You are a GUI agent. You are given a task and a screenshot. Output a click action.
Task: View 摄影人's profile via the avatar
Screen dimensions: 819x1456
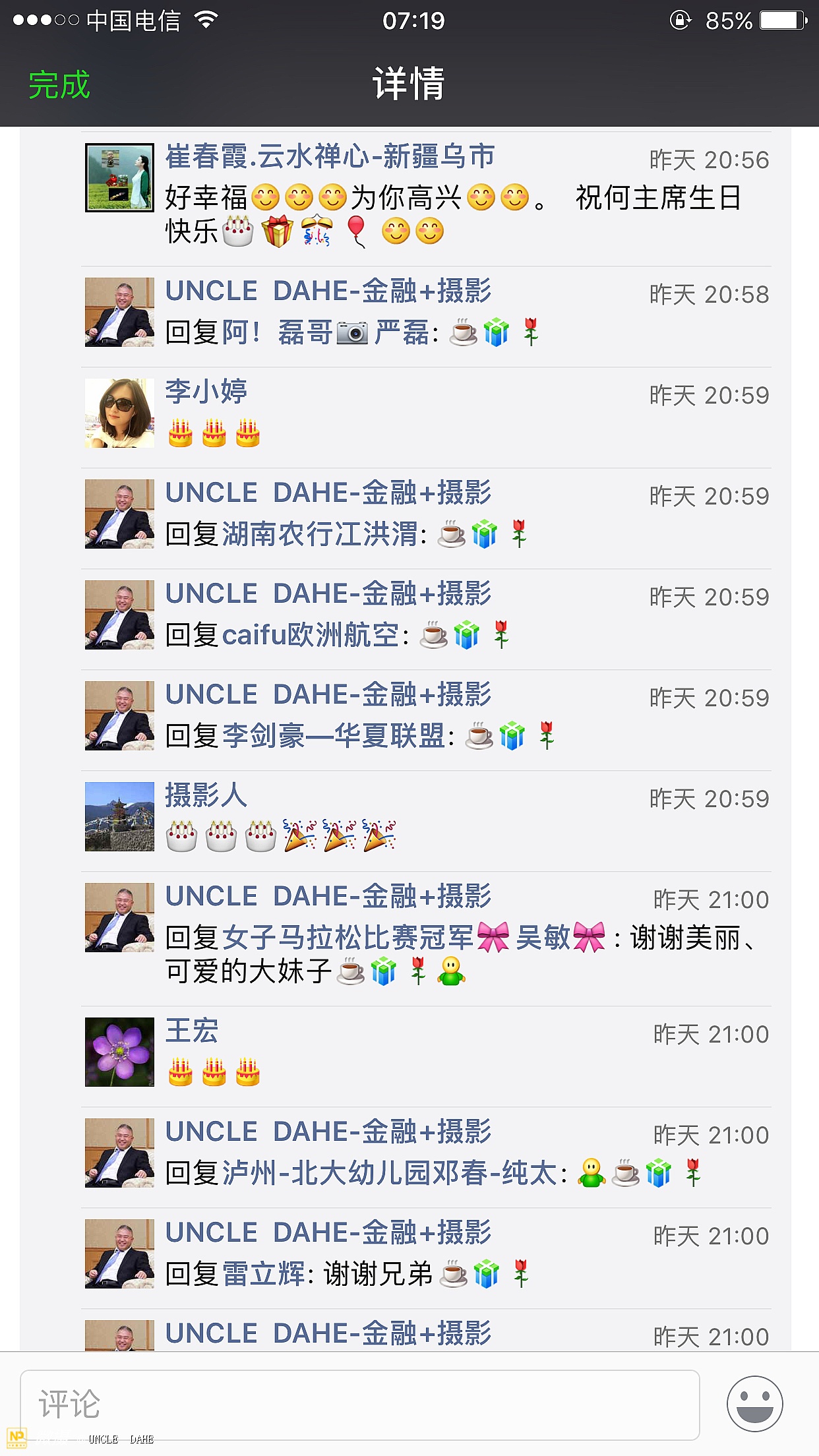119,816
